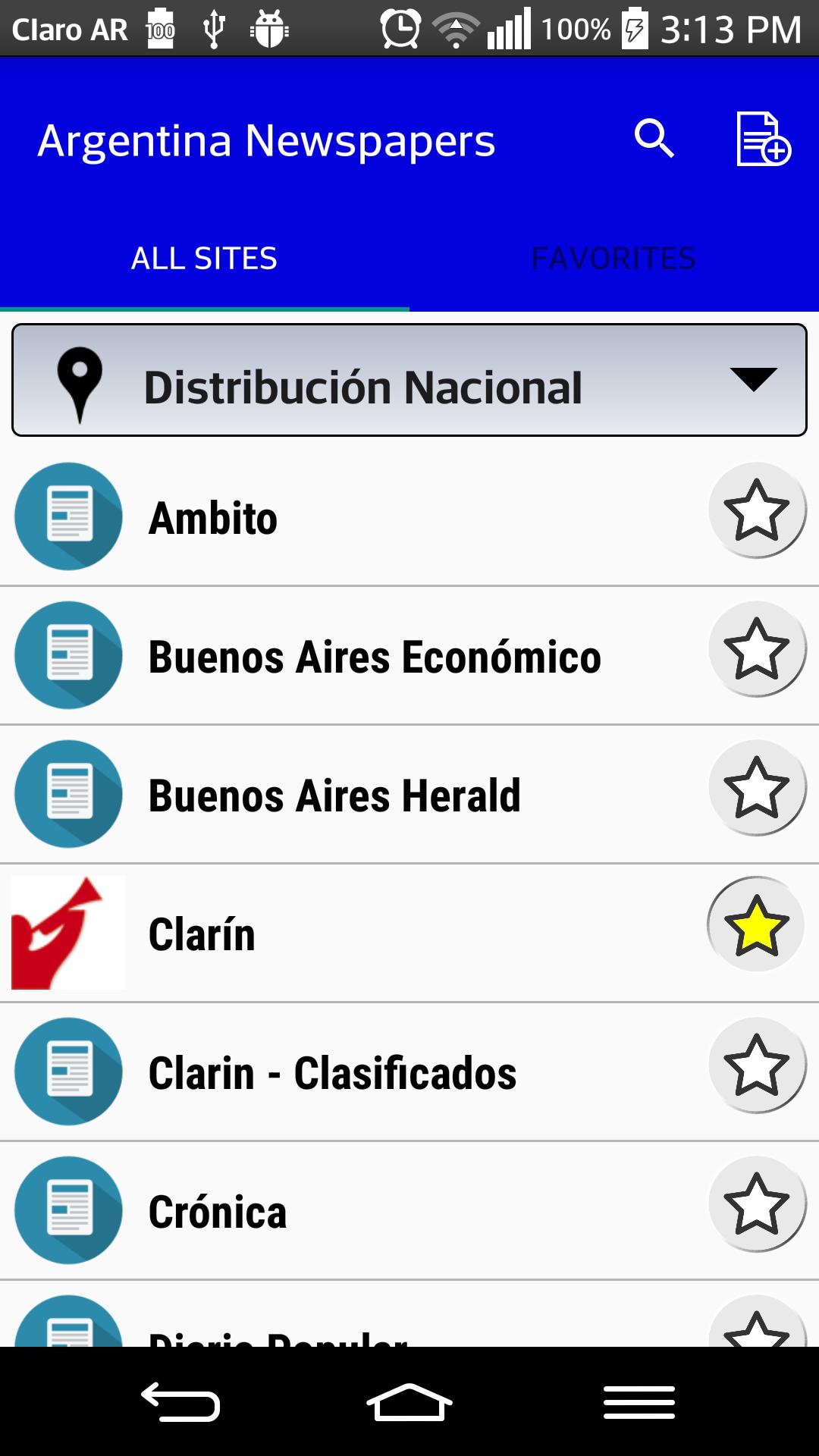Click the Crónica newspaper icon
The height and width of the screenshot is (1456, 819).
pyautogui.click(x=68, y=1211)
